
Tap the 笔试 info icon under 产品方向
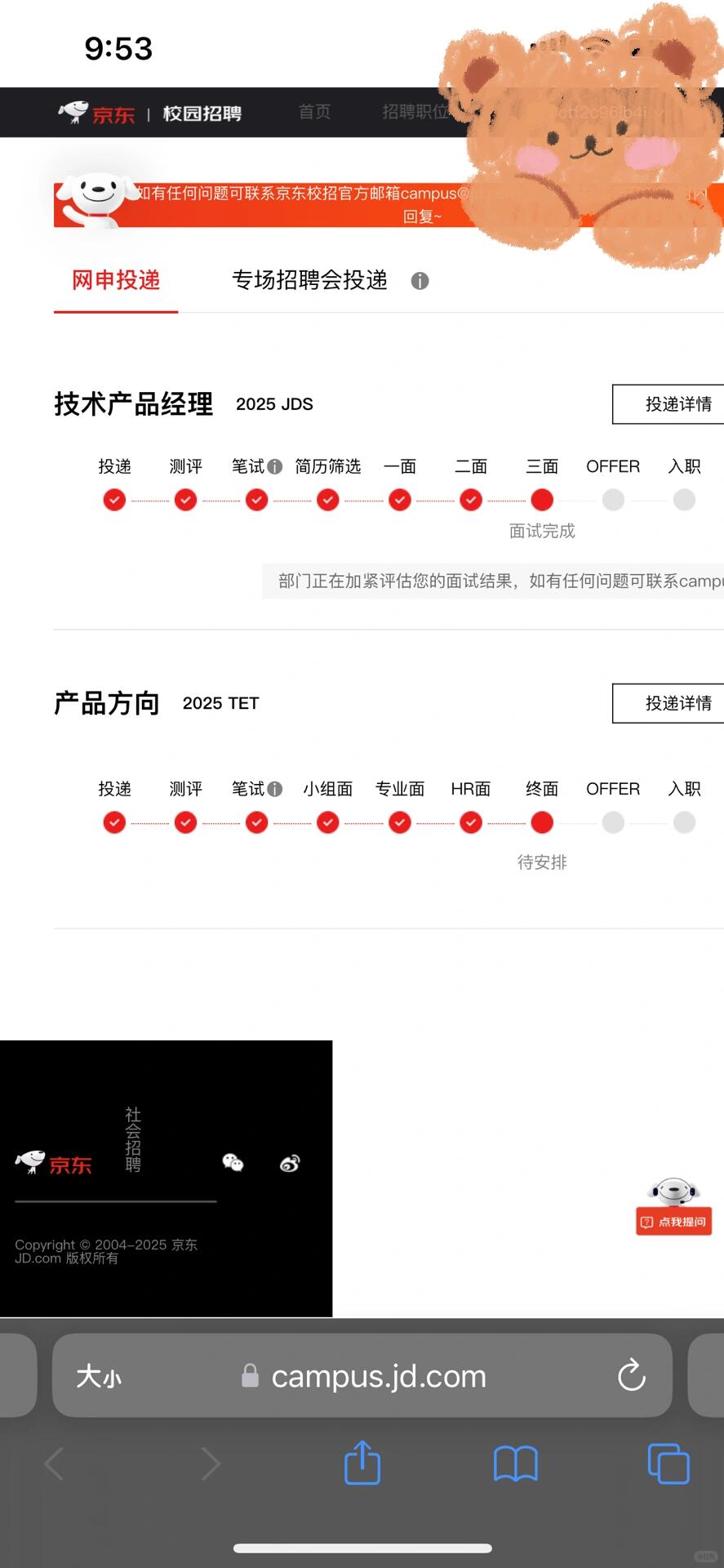275,789
